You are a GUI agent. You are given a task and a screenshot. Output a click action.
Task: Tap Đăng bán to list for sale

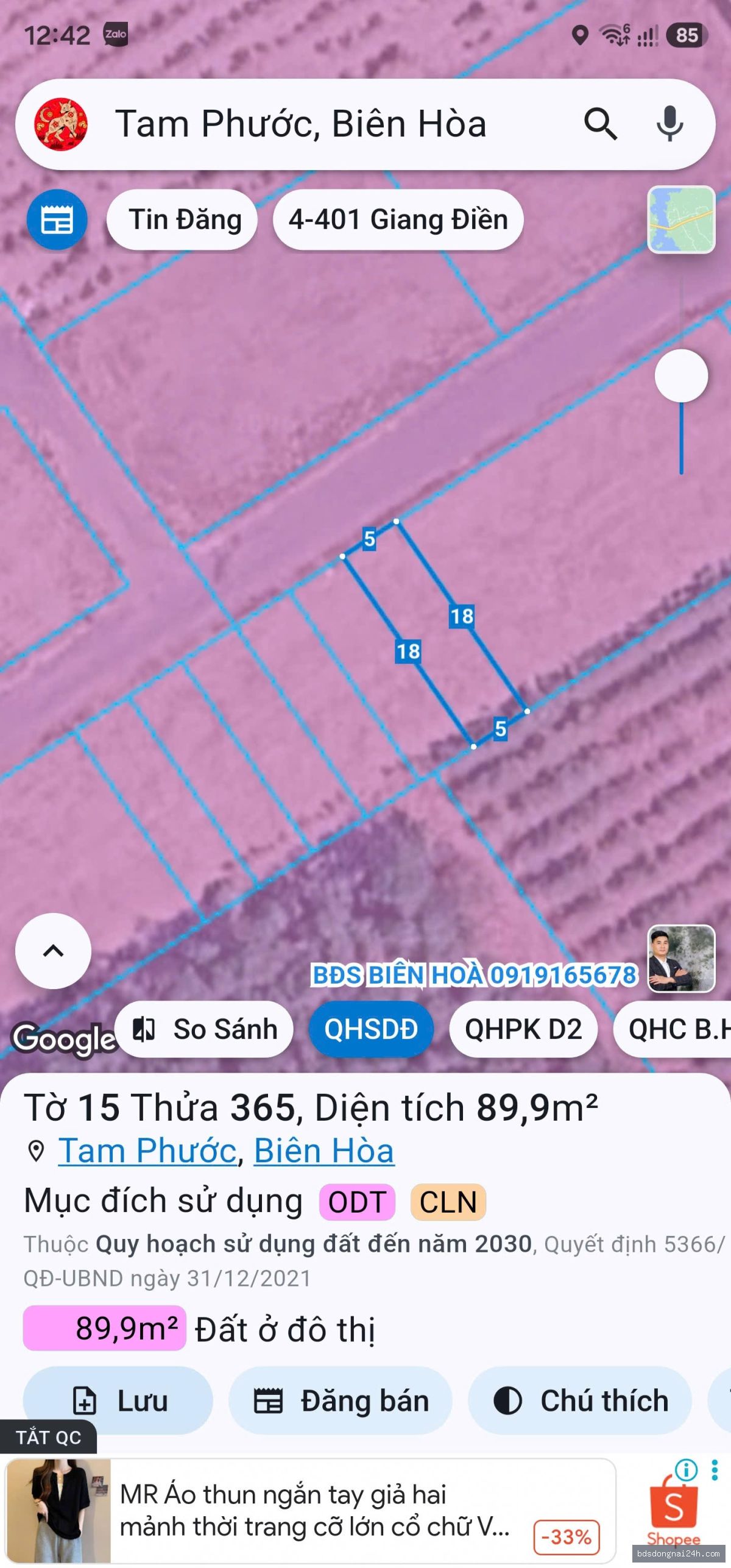point(341,1400)
